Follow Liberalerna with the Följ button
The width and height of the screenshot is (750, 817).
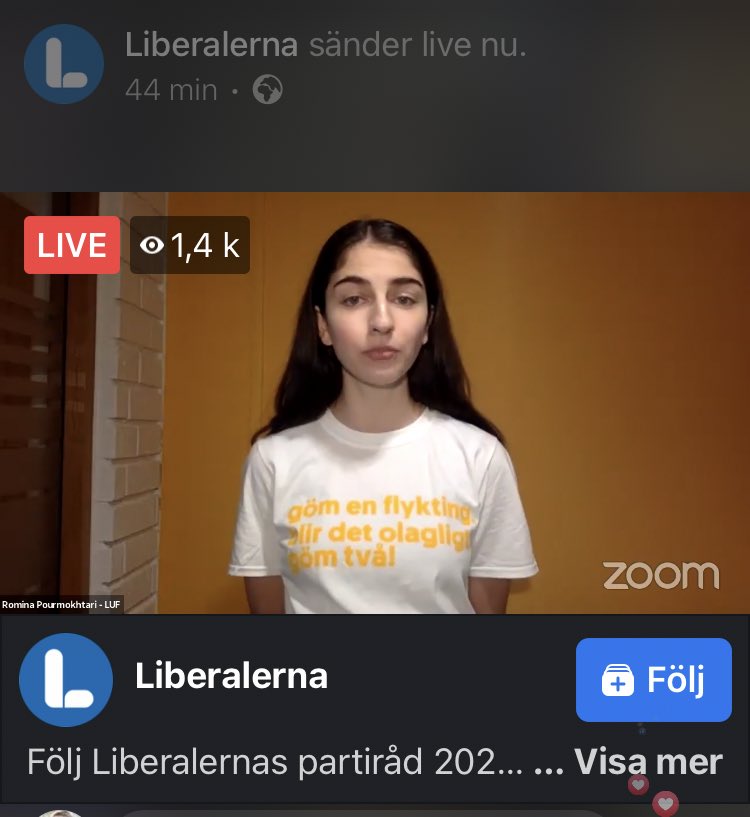653,680
